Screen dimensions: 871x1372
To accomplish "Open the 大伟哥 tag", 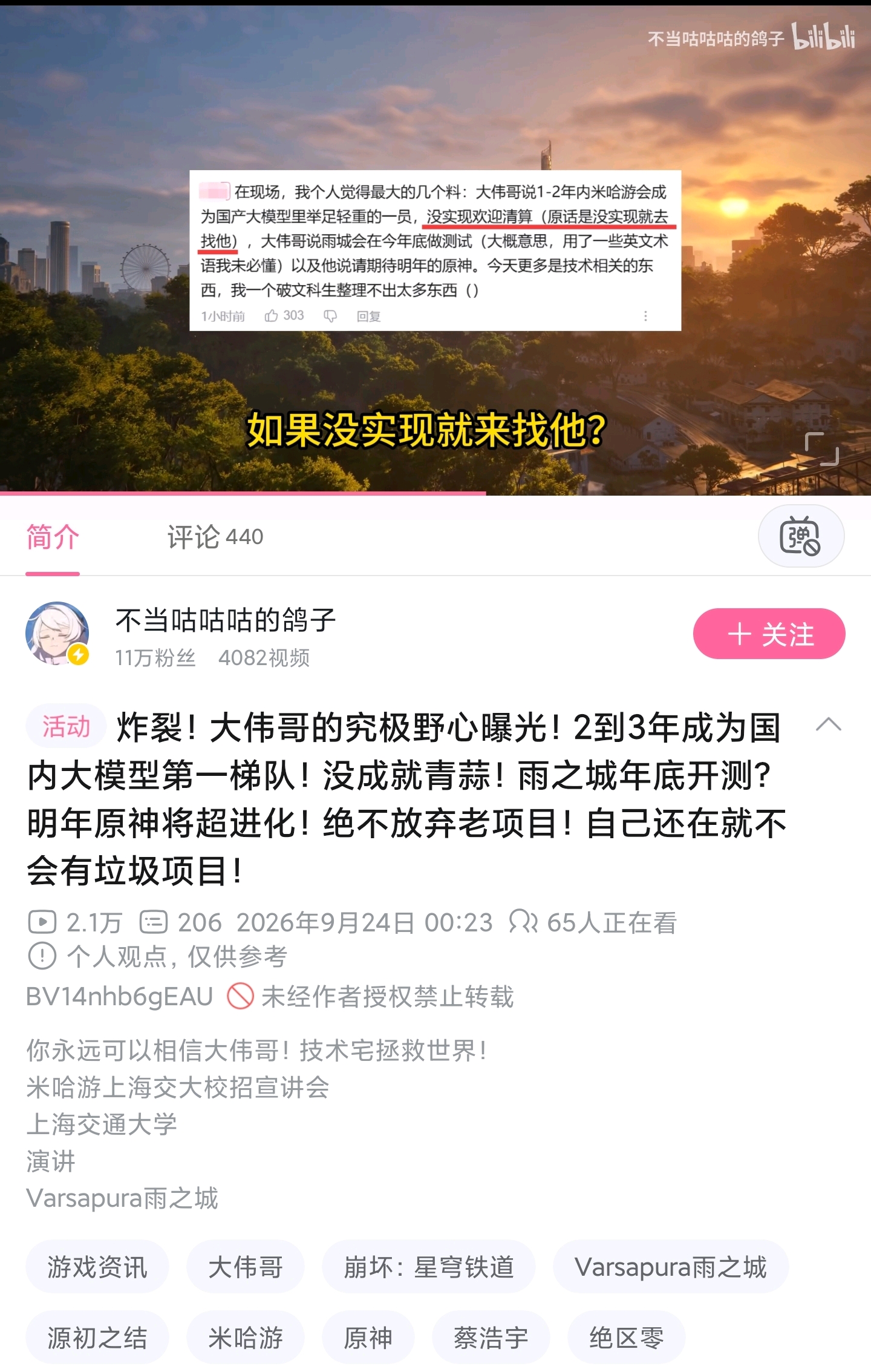I will (245, 1266).
